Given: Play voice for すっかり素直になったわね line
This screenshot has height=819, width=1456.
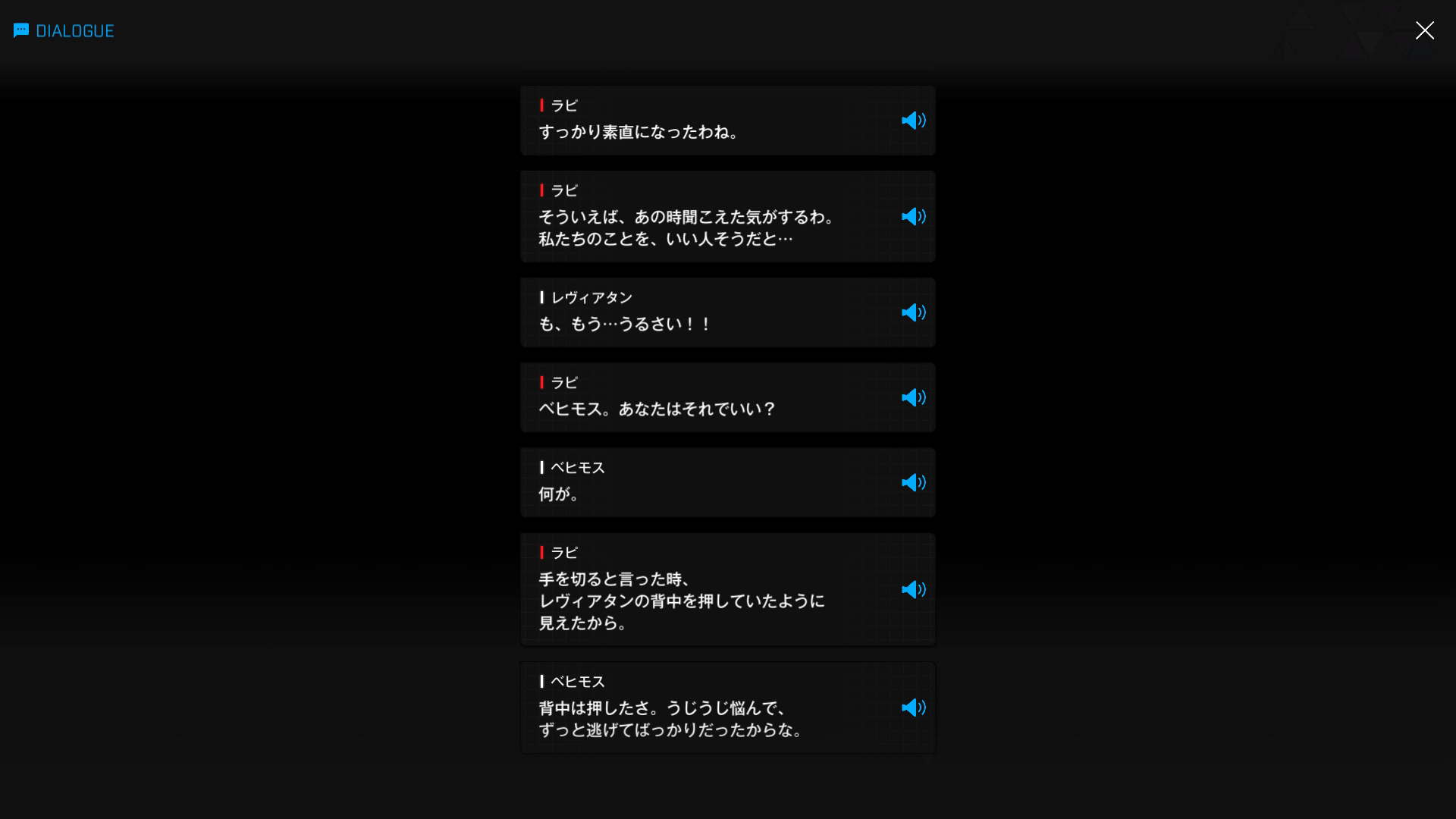Looking at the screenshot, I should coord(913,121).
